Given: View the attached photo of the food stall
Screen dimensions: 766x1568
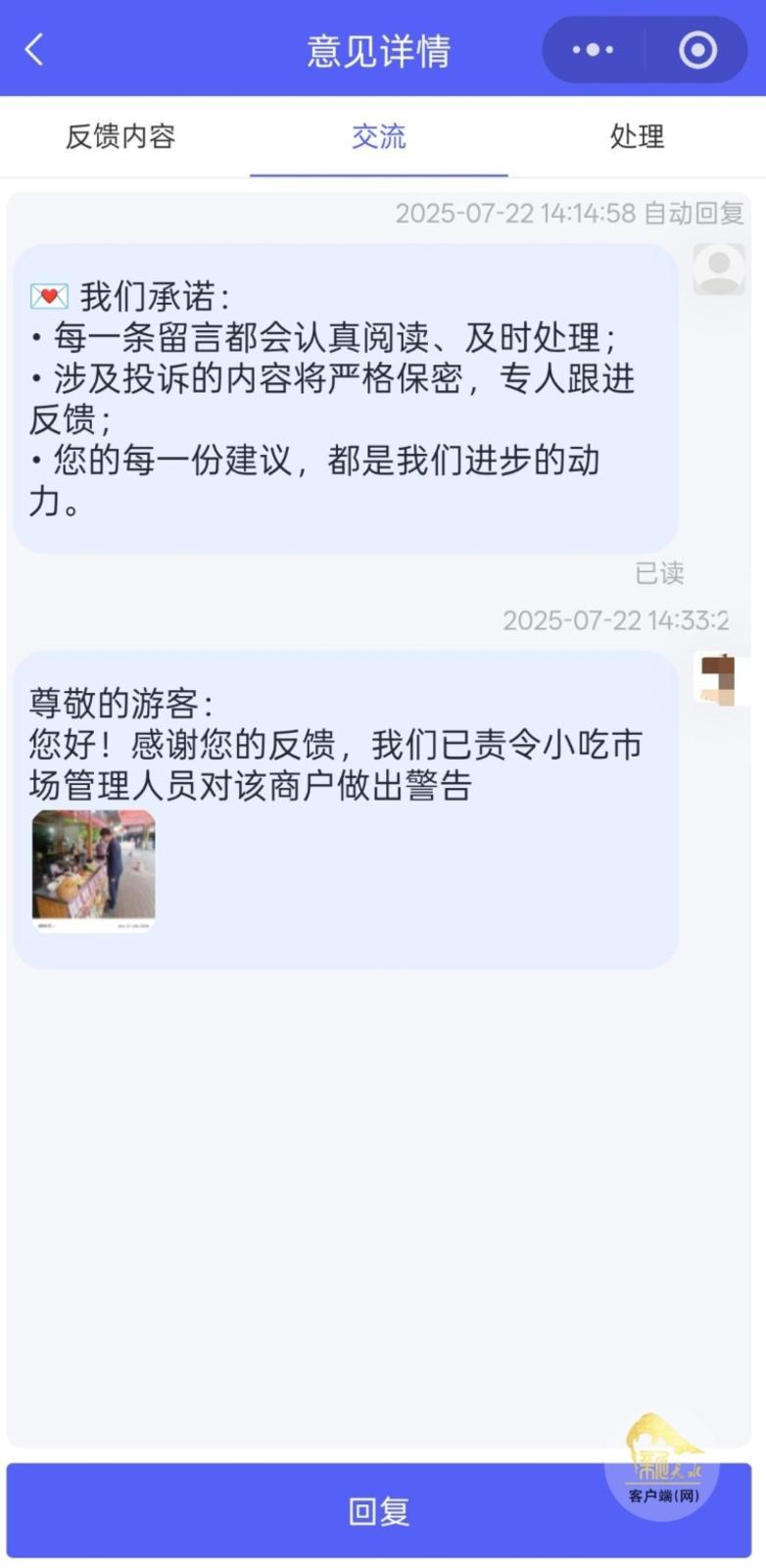Looking at the screenshot, I should [94, 869].
